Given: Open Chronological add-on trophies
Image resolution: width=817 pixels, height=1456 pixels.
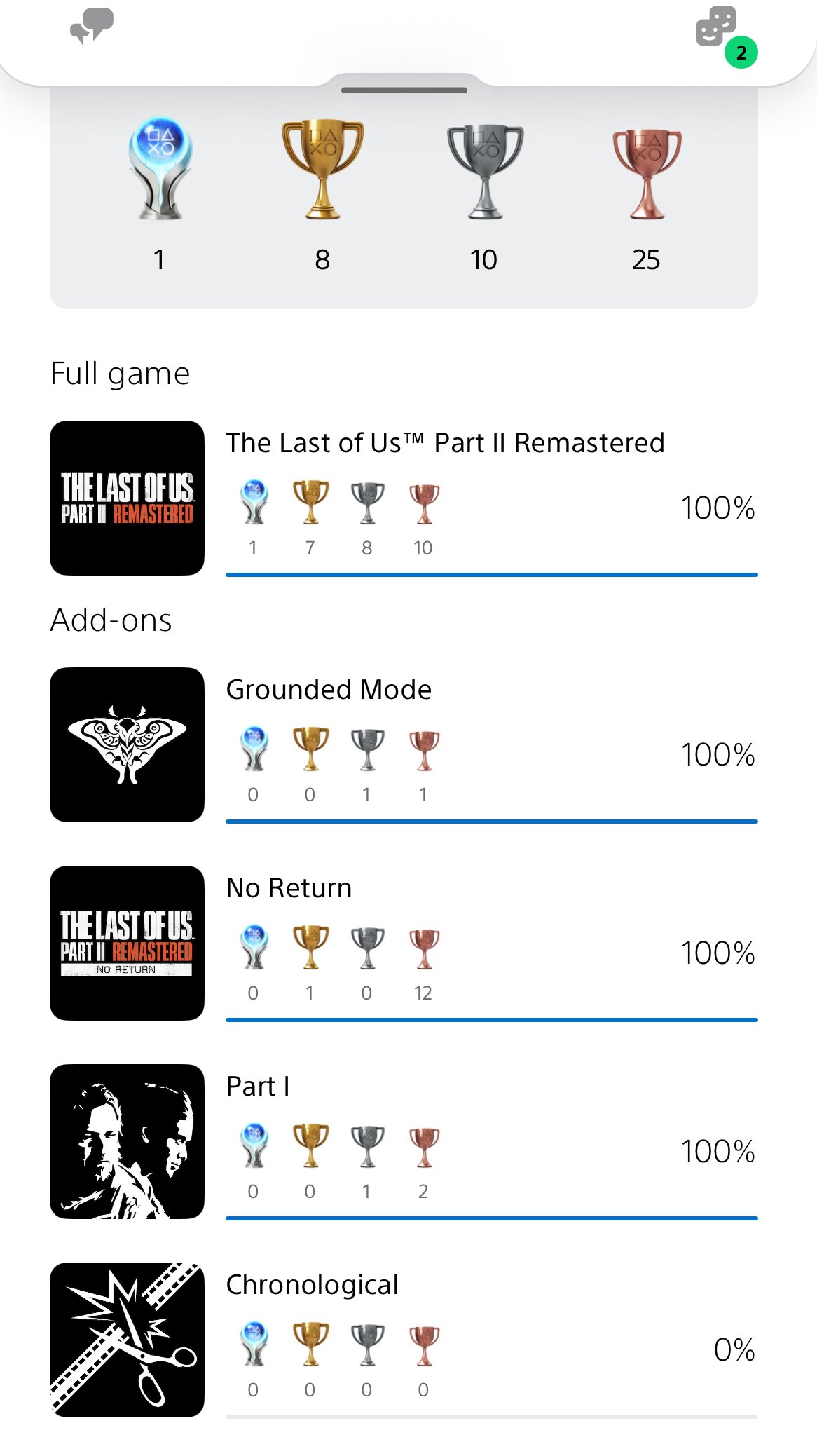Looking at the screenshot, I should coord(404,1340).
